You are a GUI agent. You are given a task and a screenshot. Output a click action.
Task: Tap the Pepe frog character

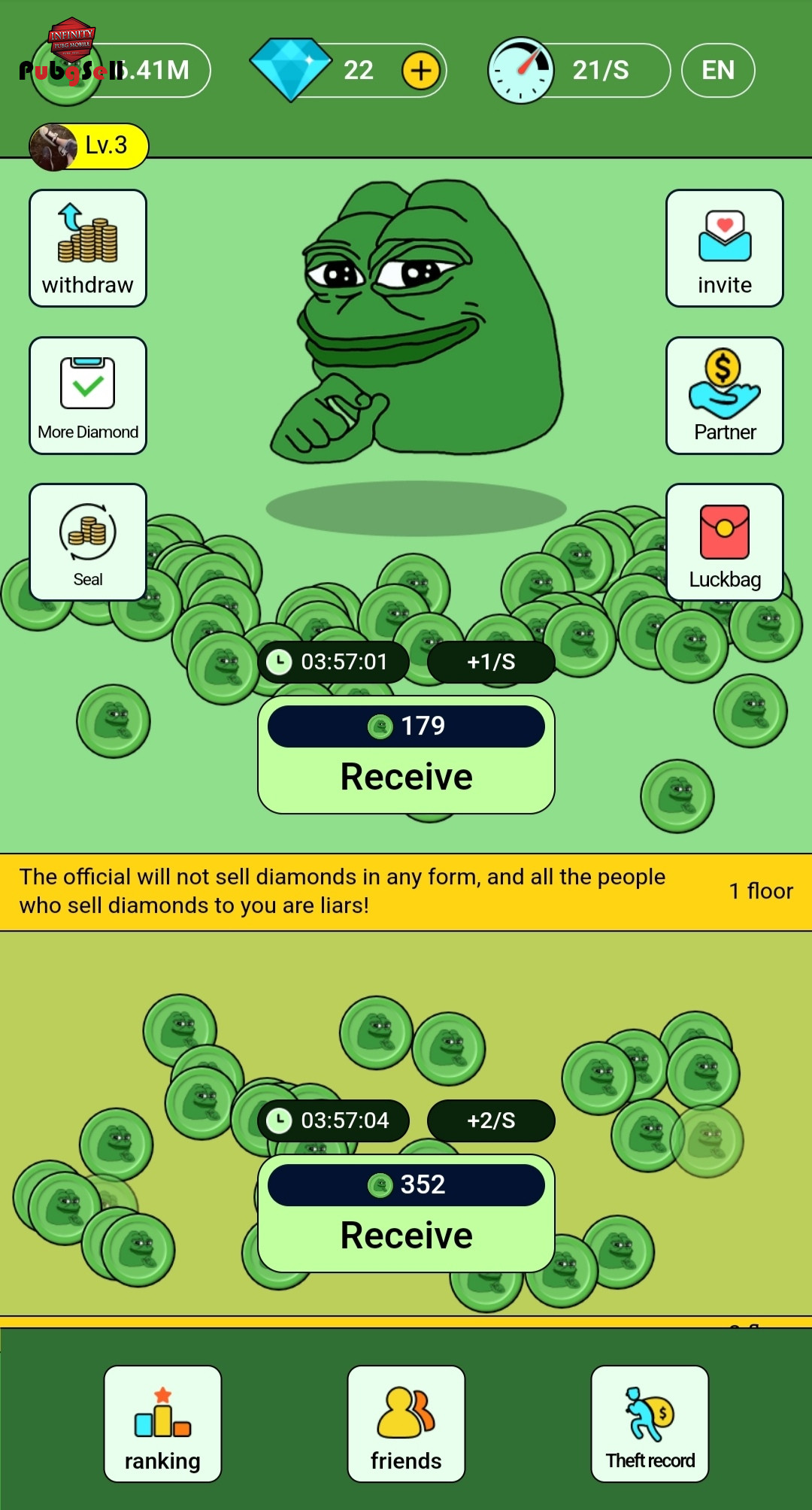pos(417,320)
